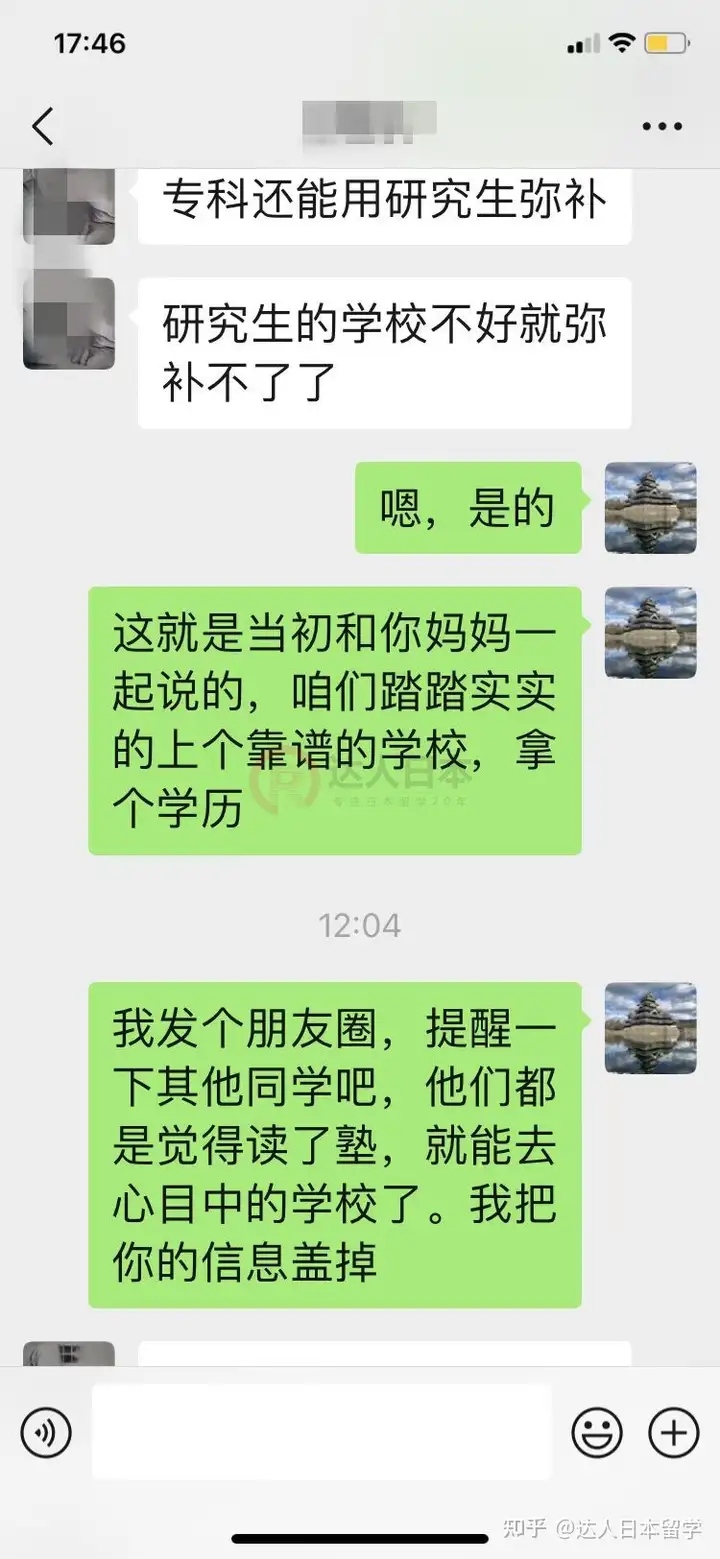Viewport: 720px width, 1559px height.
Task: Tap the 12:04 timestamp divider
Action: point(360,925)
